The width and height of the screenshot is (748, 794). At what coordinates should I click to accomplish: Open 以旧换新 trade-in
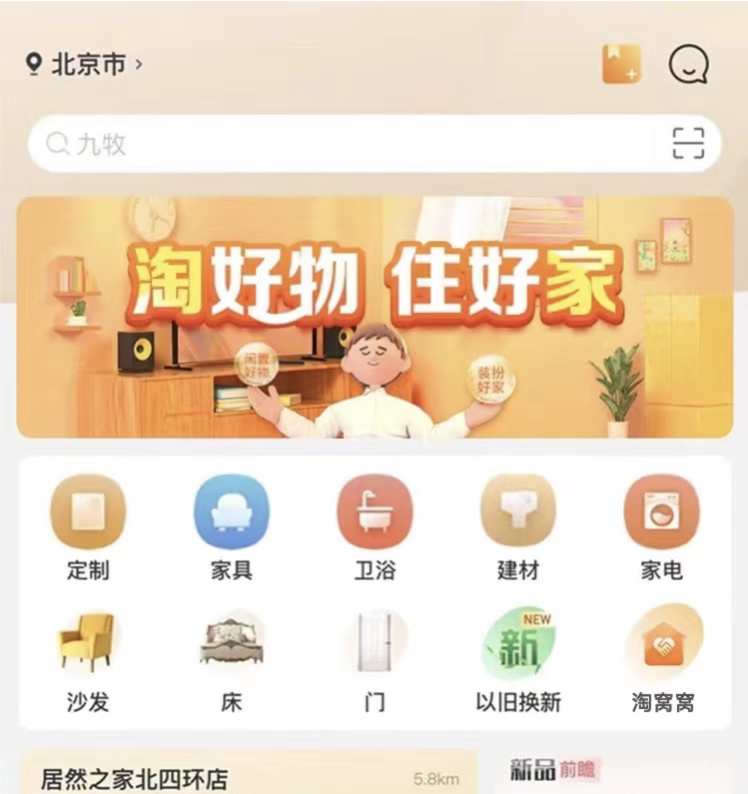pyautogui.click(x=518, y=659)
